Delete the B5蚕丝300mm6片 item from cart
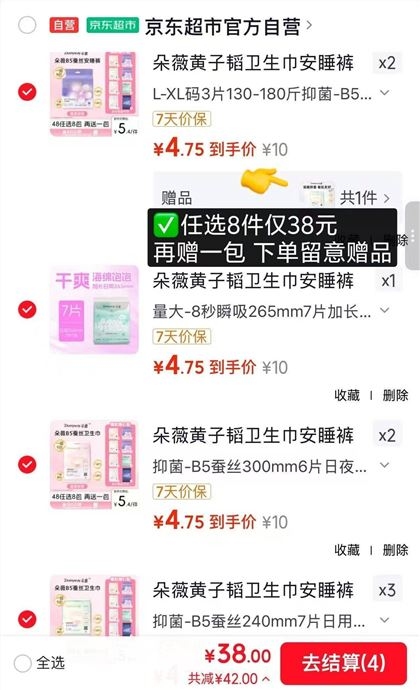This screenshot has height=690, width=420. pyautogui.click(x=395, y=550)
